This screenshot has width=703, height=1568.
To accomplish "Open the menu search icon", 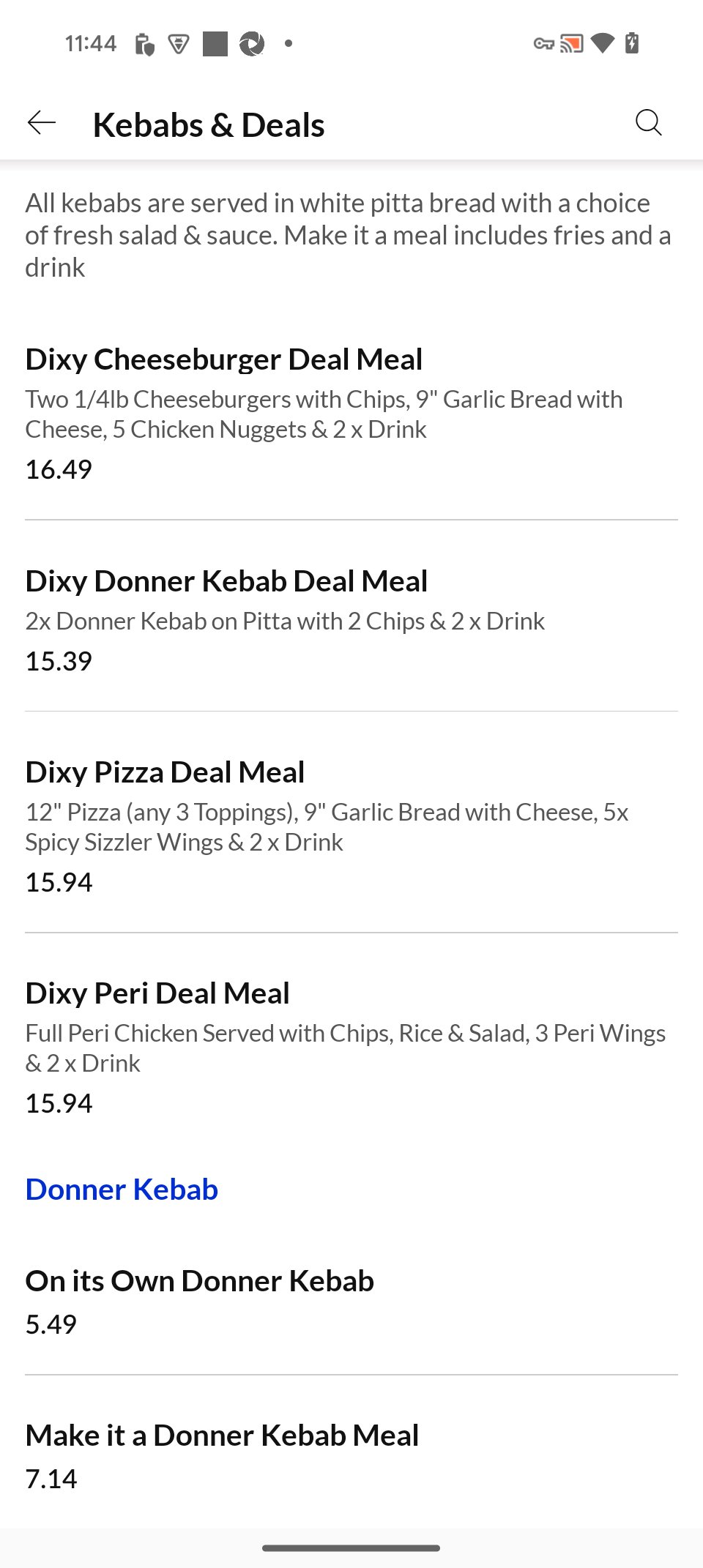I will point(648,123).
